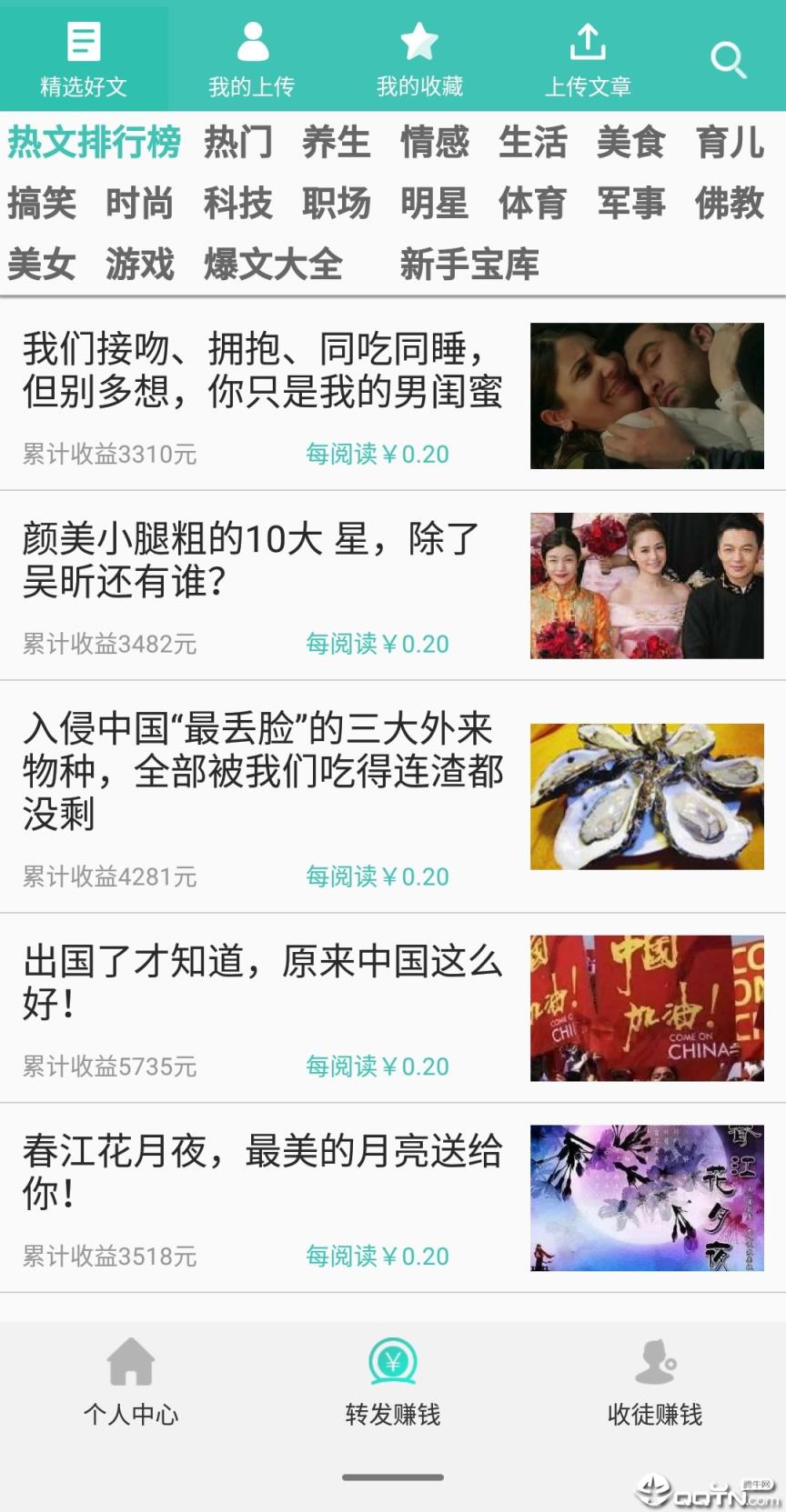Tap the 上传文章 upload icon

pyautogui.click(x=588, y=41)
